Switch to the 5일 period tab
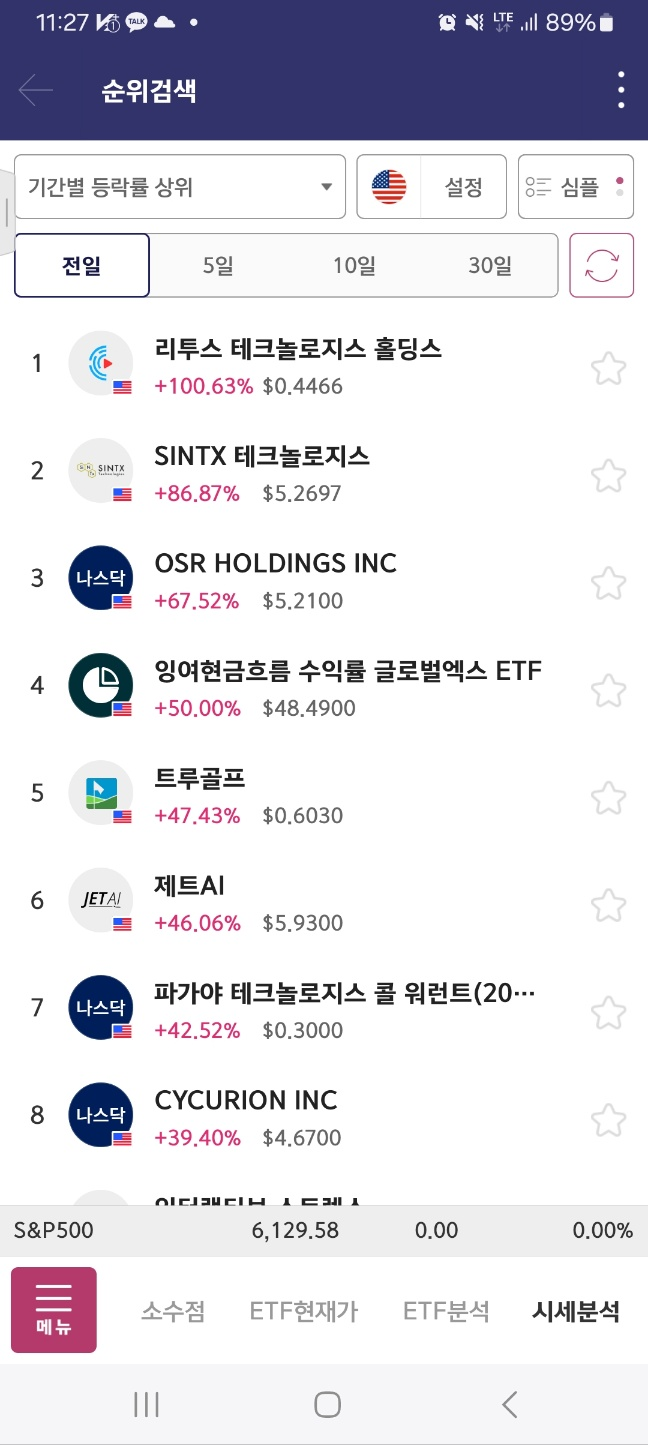Image resolution: width=648 pixels, height=1445 pixels. pos(217,265)
